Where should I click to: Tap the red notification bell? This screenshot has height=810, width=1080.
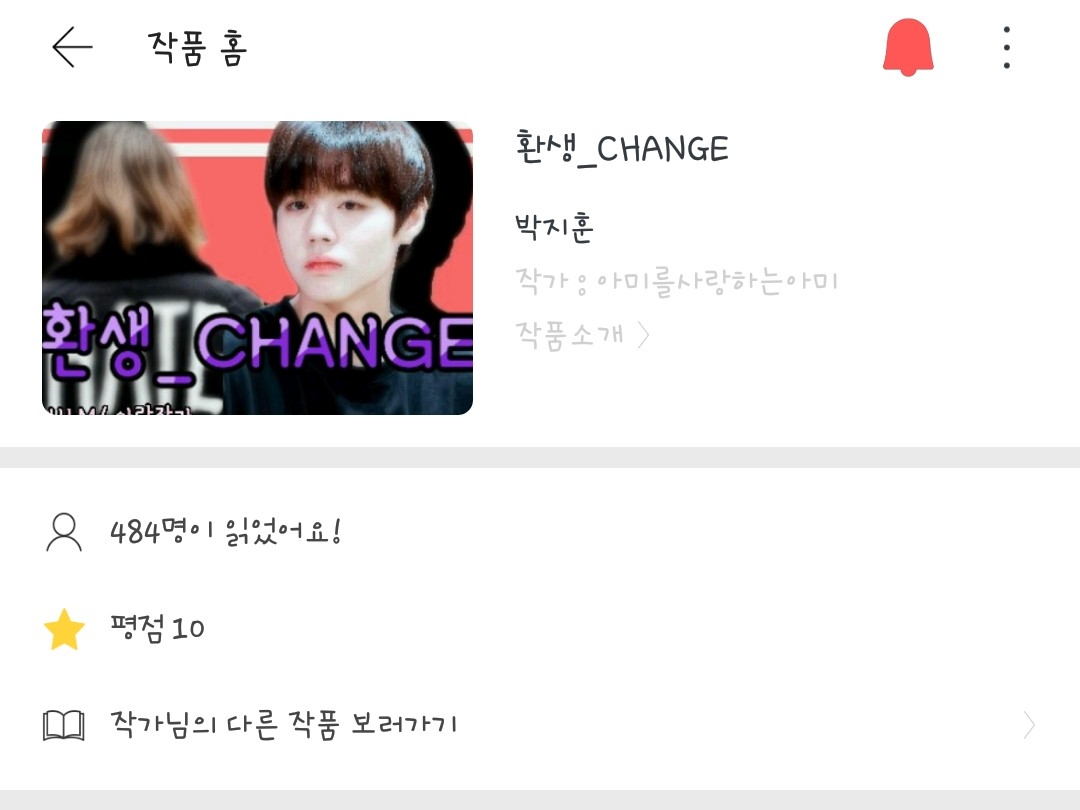point(907,47)
